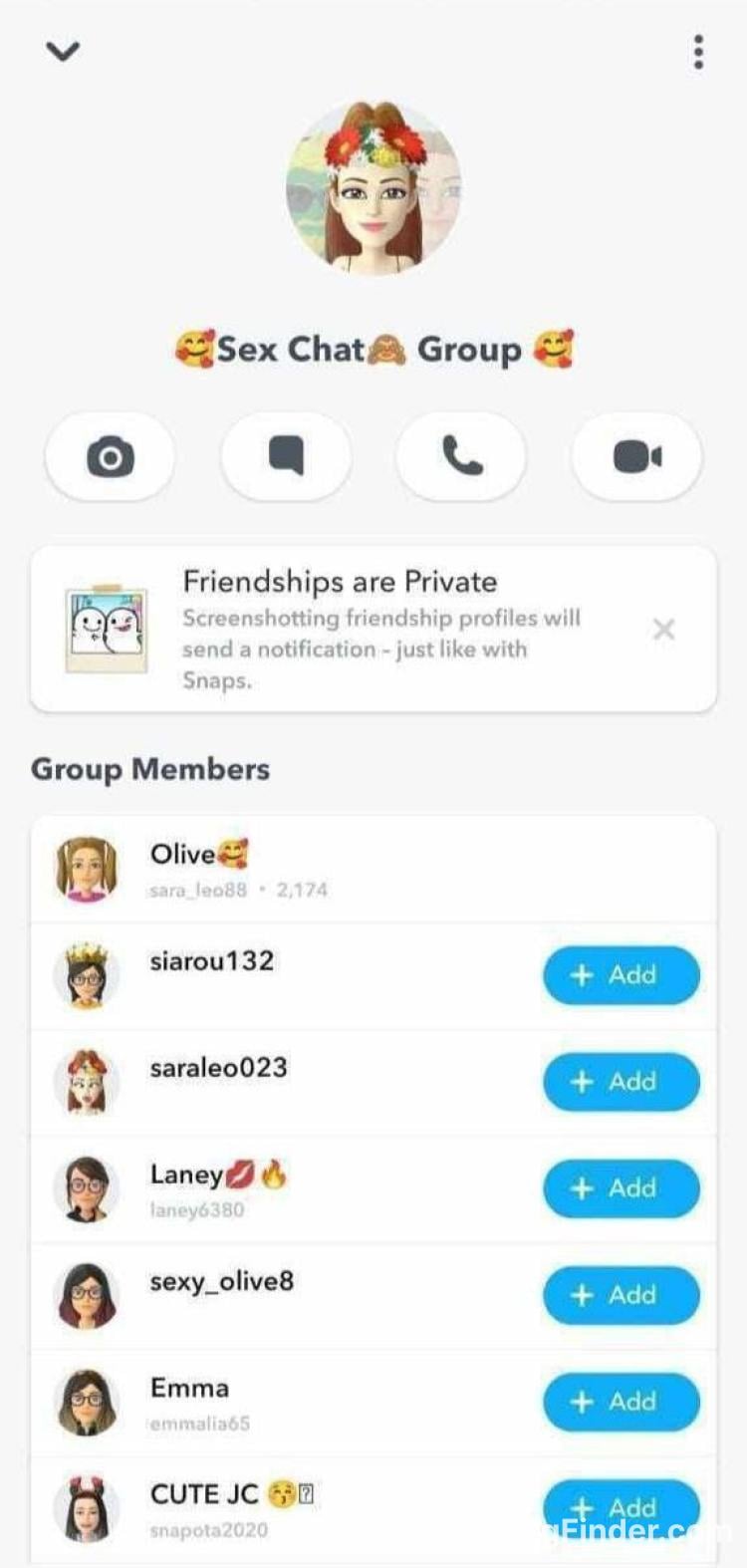Collapse the group profile with down chevron

click(x=63, y=51)
